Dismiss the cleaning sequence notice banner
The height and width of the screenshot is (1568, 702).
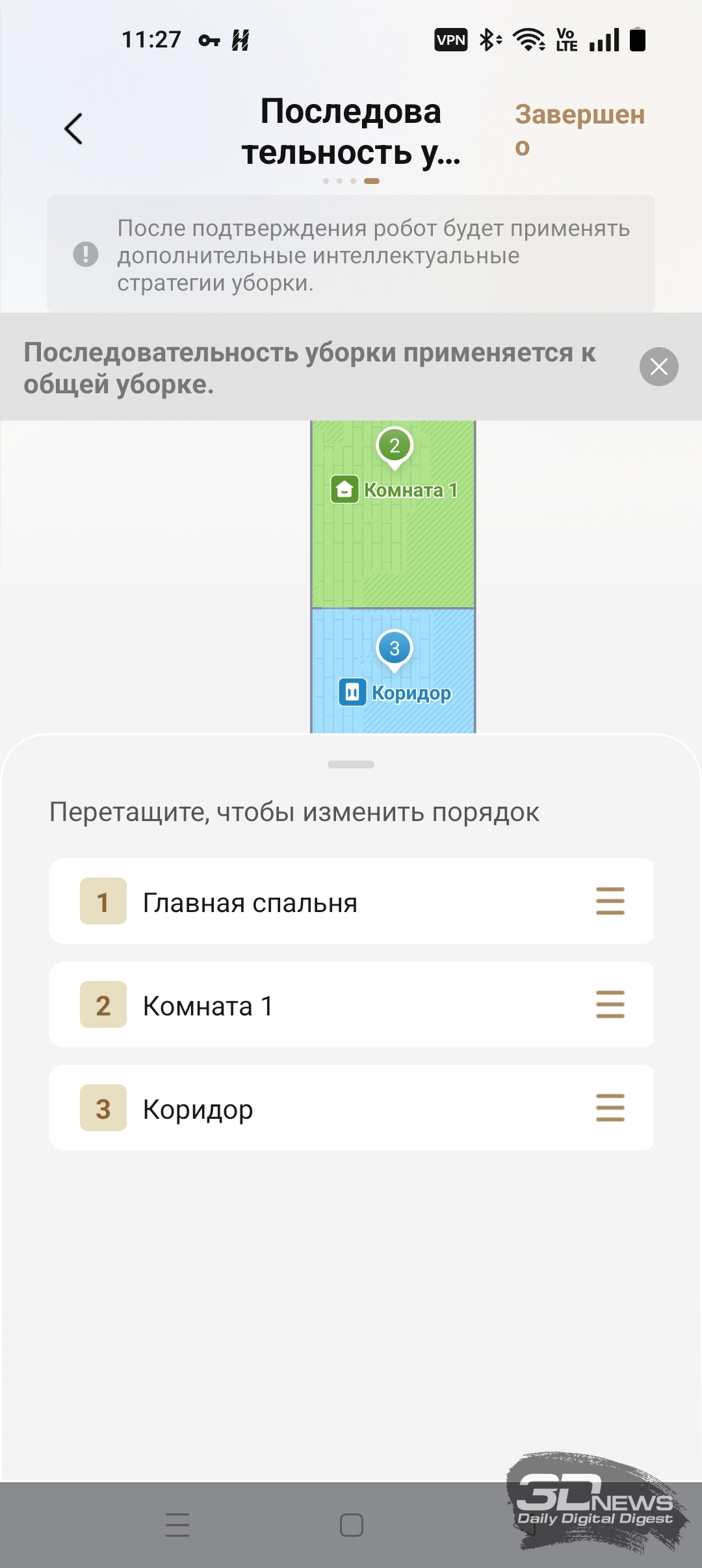pyautogui.click(x=658, y=367)
